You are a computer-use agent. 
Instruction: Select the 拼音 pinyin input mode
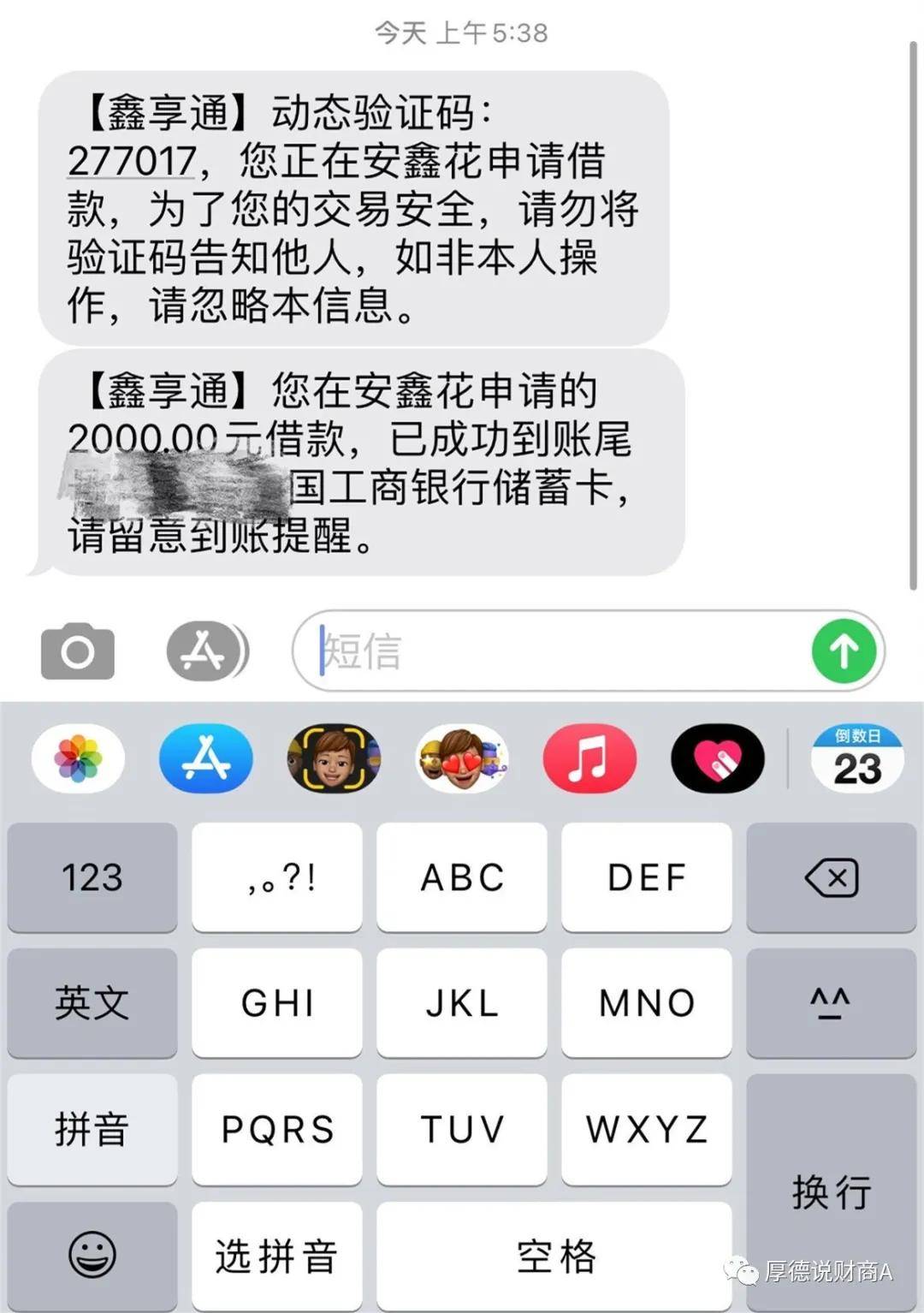click(x=90, y=1129)
